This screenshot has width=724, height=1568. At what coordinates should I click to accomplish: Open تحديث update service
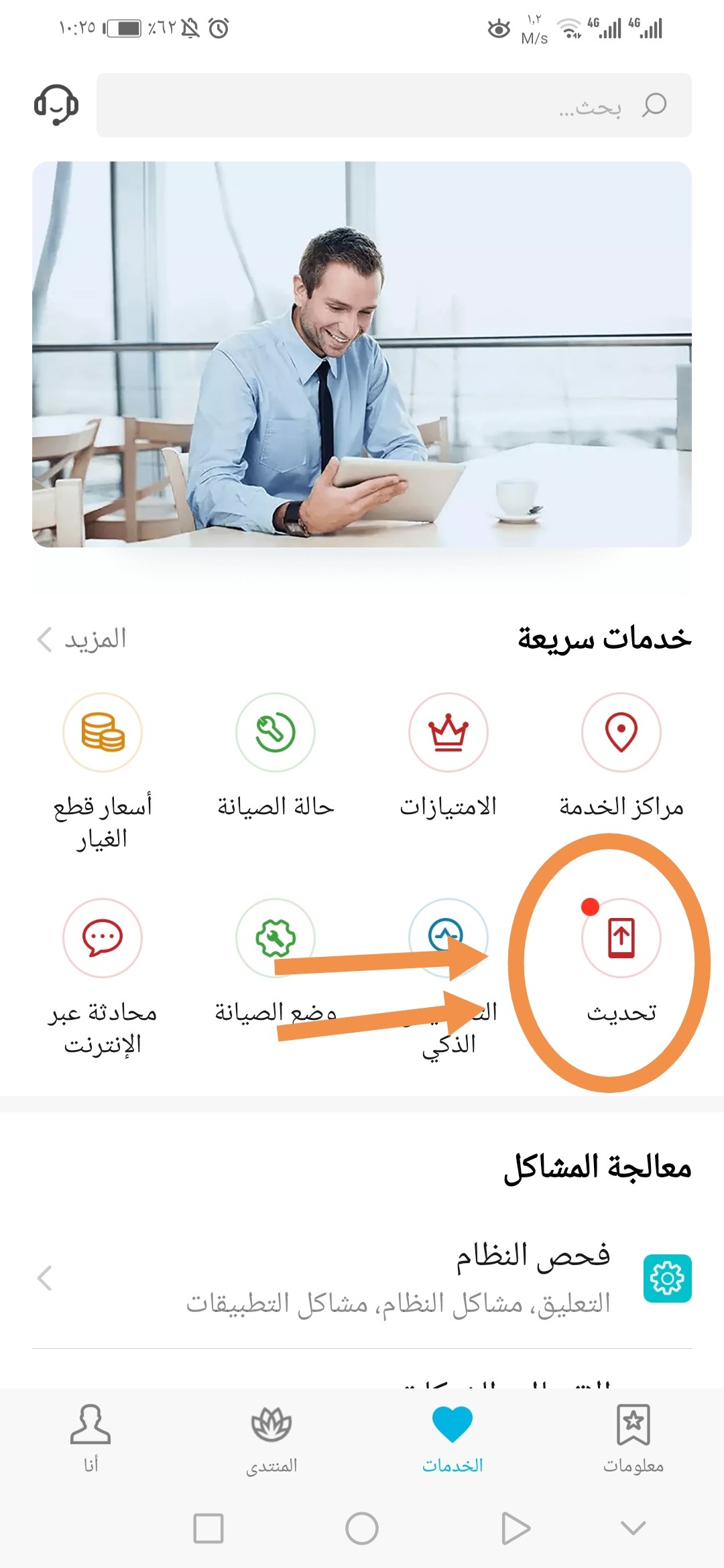tap(621, 938)
